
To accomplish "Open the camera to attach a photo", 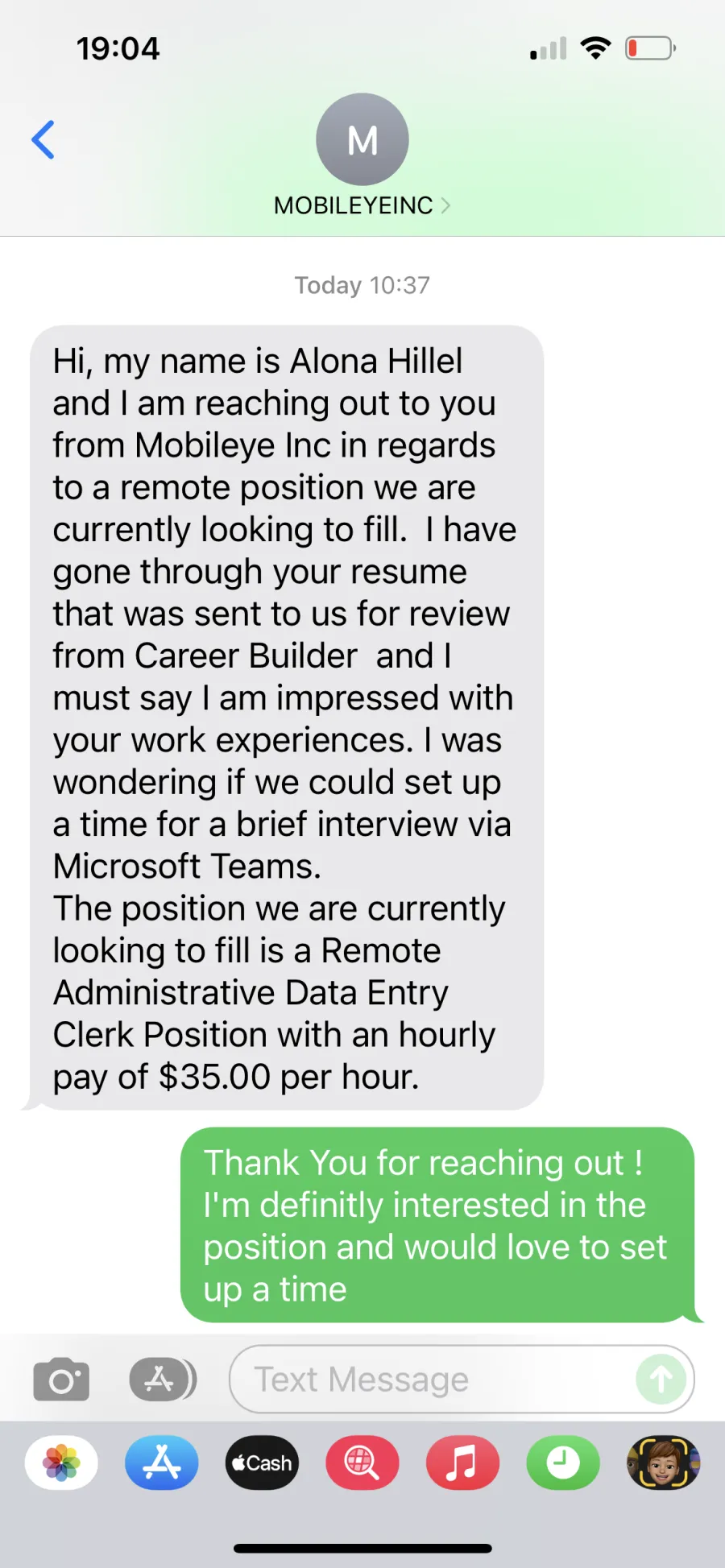I will tap(61, 1380).
